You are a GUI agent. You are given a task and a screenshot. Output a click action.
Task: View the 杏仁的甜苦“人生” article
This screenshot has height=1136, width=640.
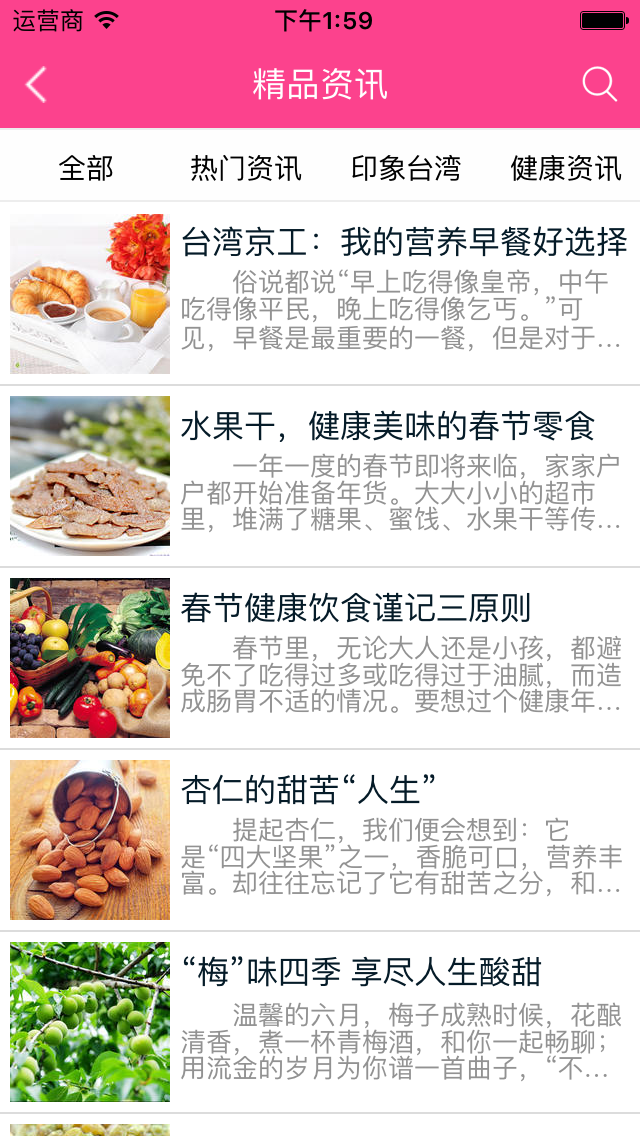point(308,790)
